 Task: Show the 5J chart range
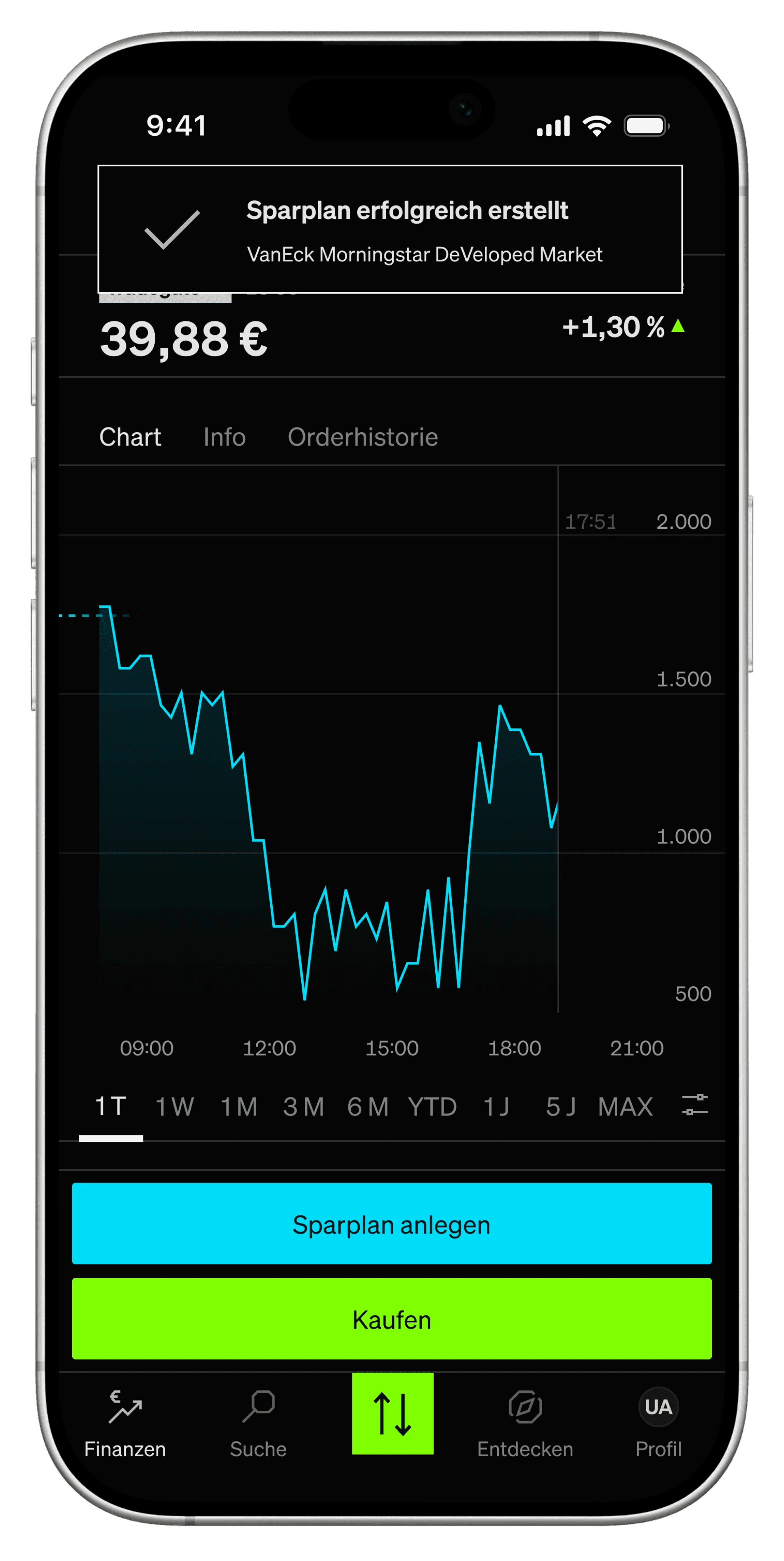coord(560,1106)
